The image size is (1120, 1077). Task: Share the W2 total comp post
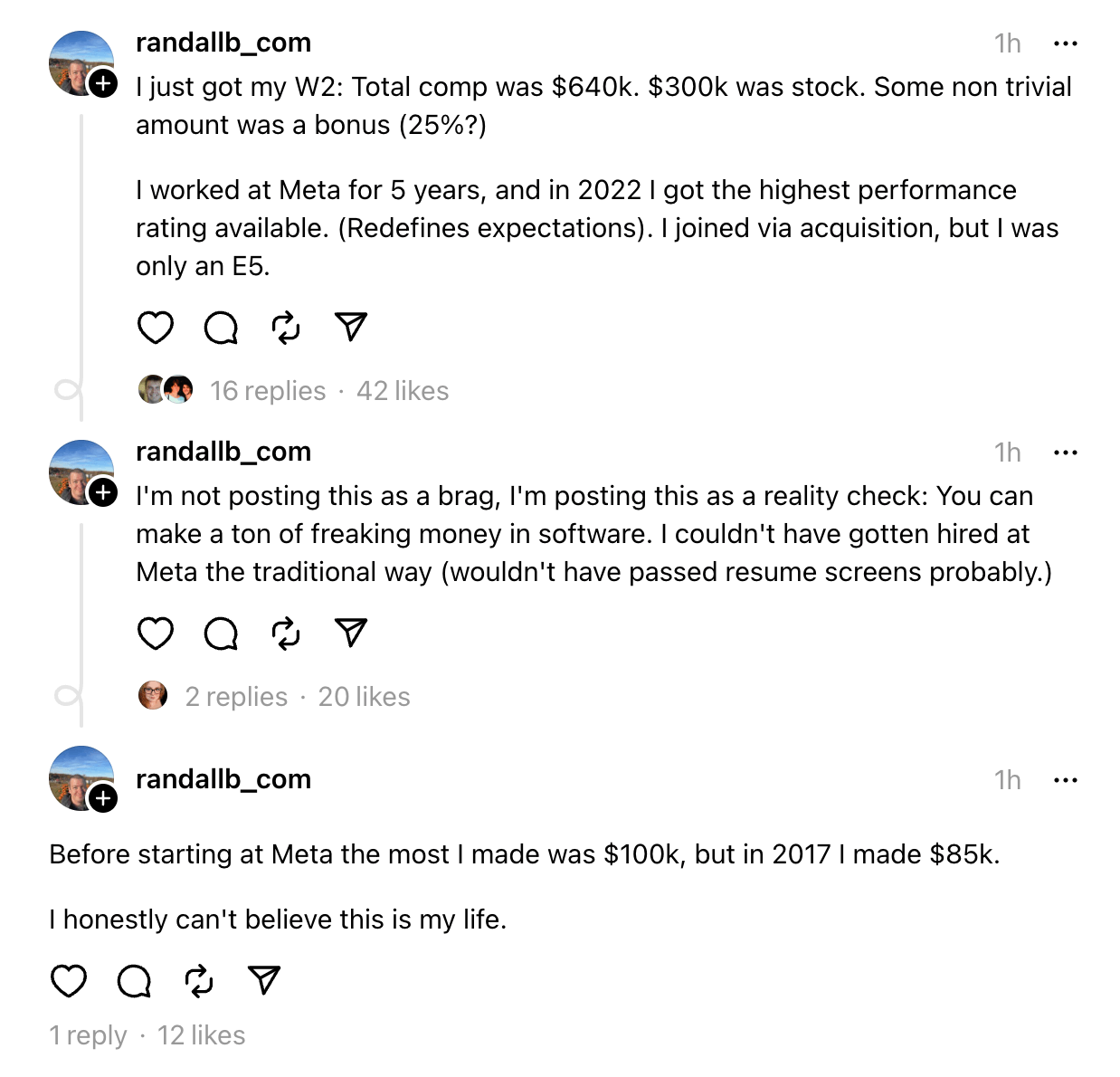pos(351,327)
